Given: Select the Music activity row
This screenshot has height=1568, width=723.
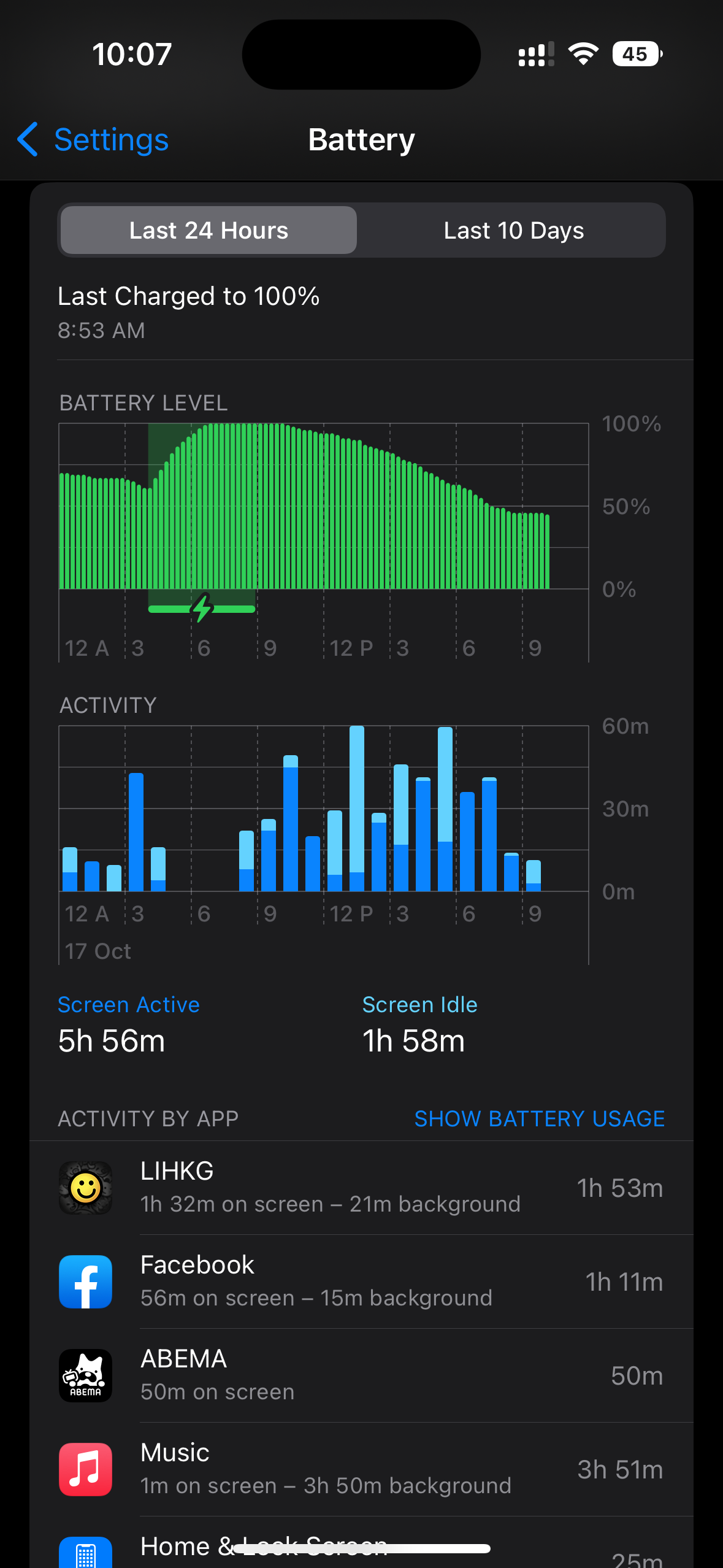Looking at the screenshot, I should click(x=361, y=1469).
